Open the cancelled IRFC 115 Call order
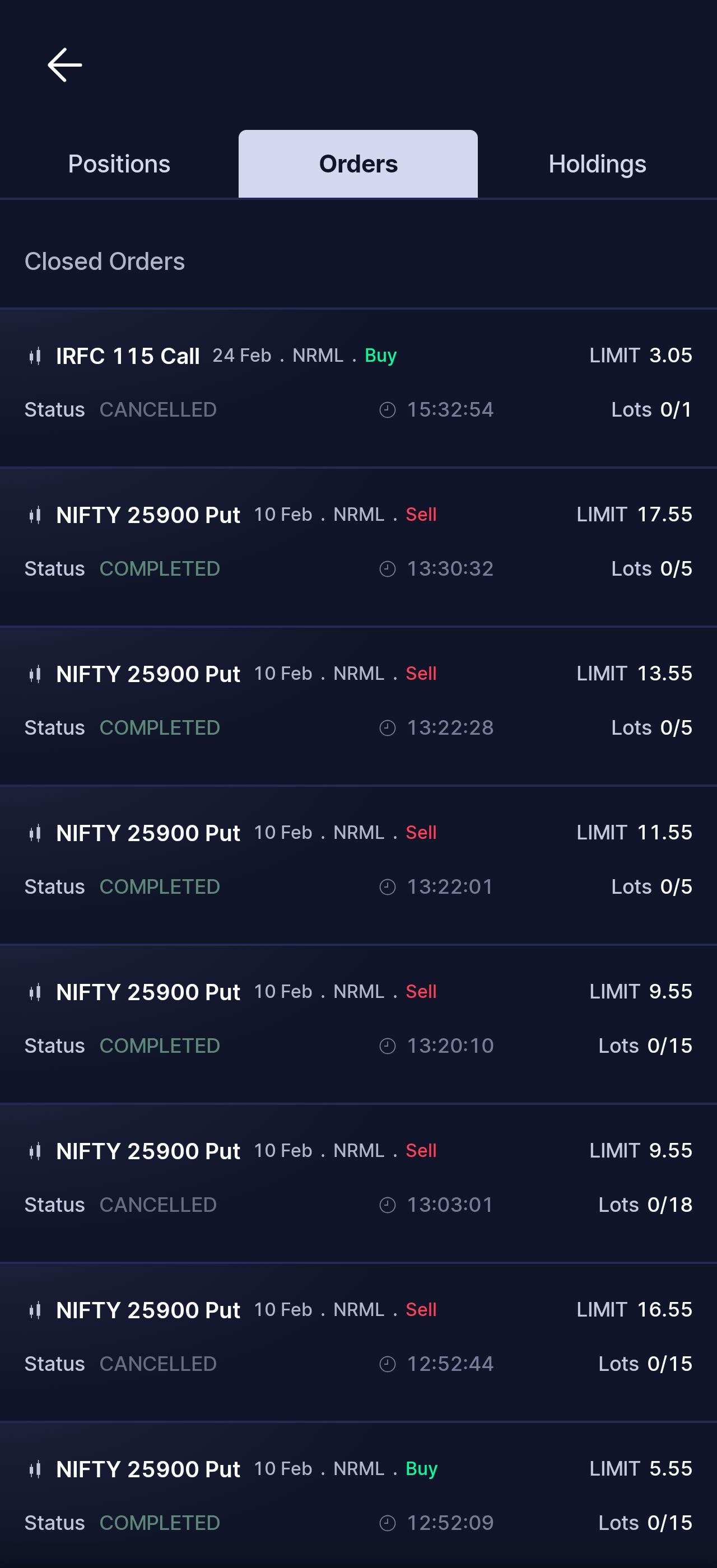Screen dimensions: 717x1568 (x=358, y=388)
